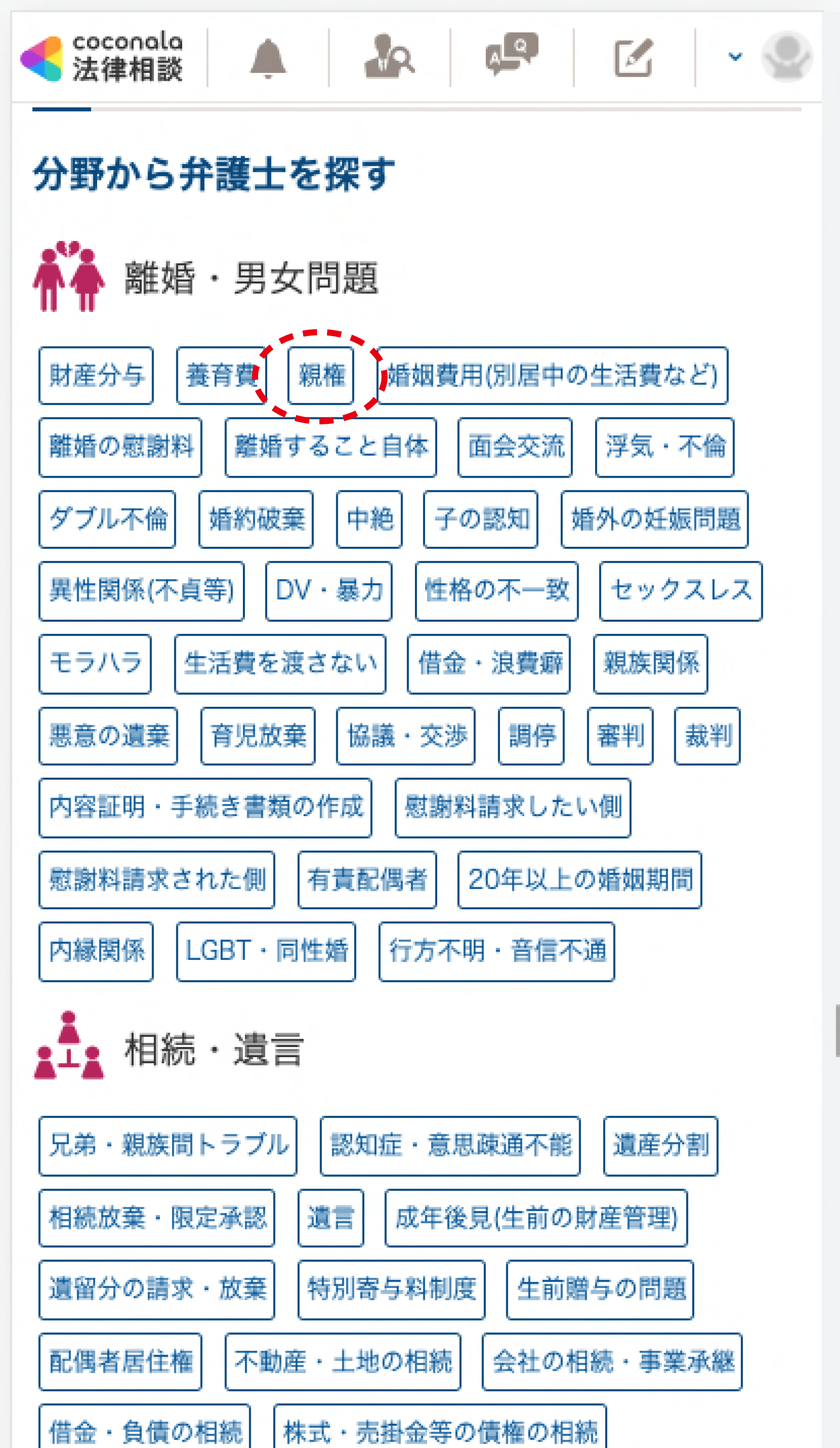This screenshot has width=840, height=1448.
Task: Tap the 配偶者居住権 chip
Action: [120, 1362]
